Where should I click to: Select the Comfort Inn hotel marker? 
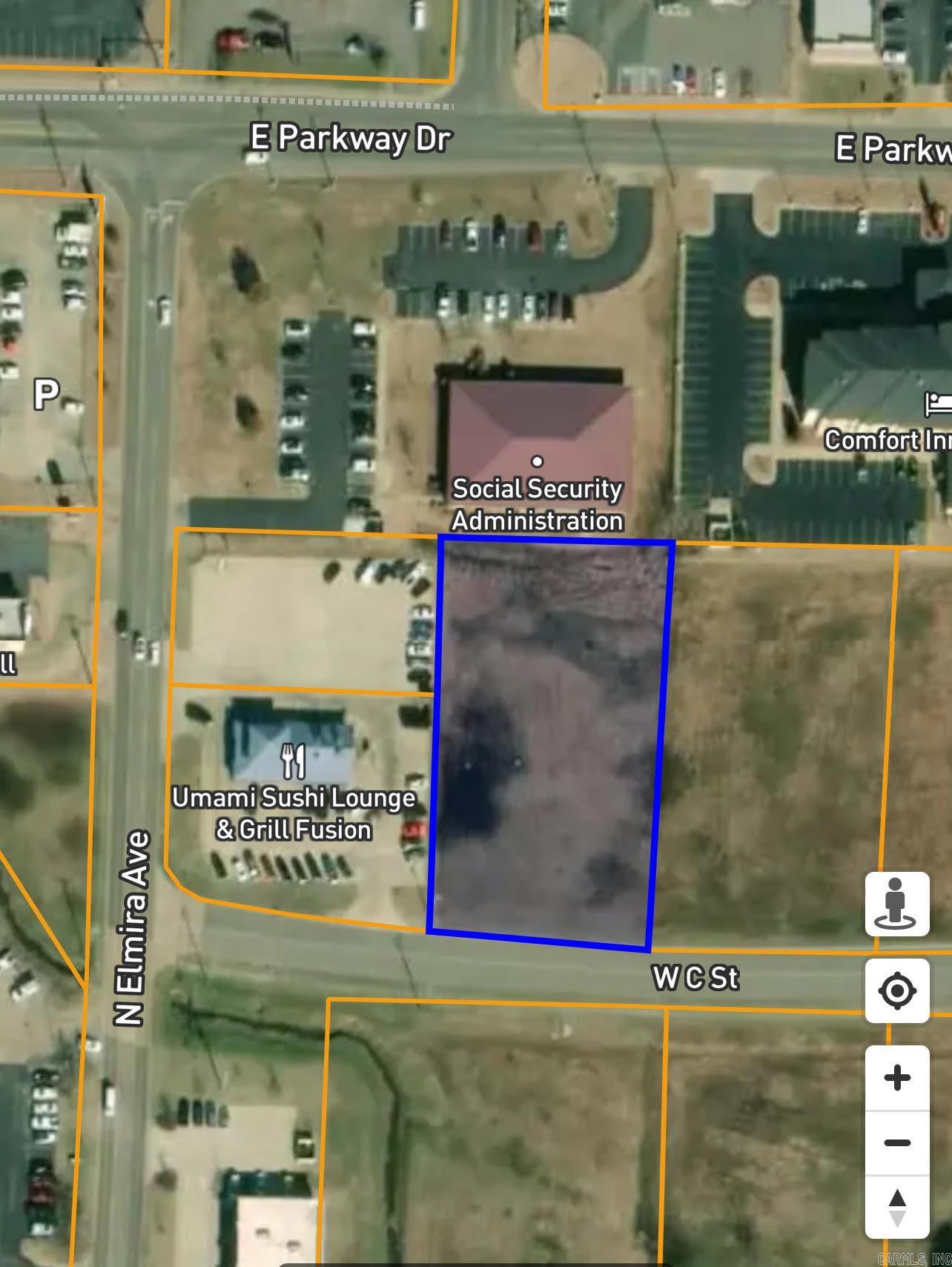click(x=937, y=405)
